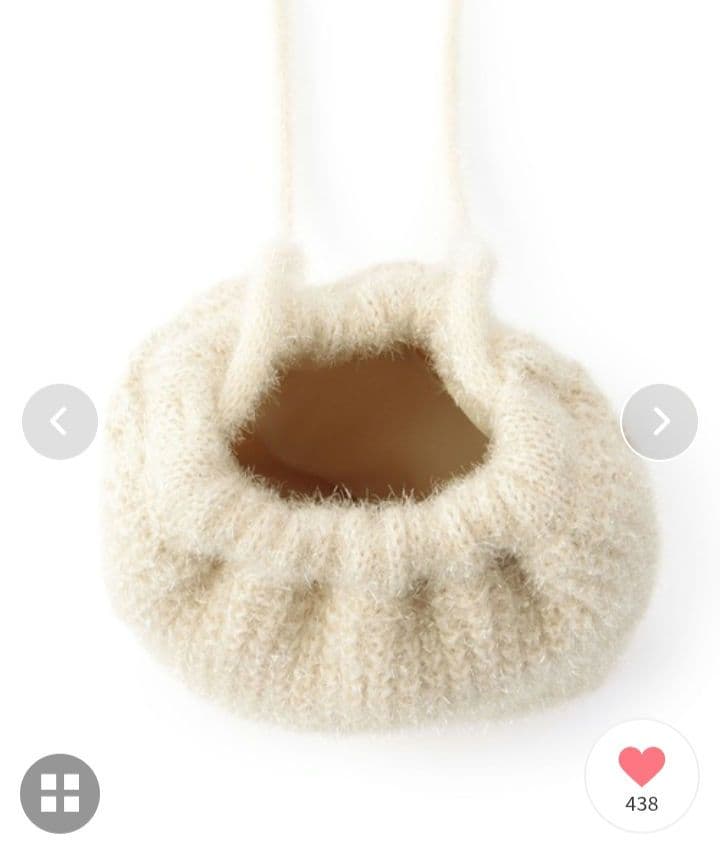Image resolution: width=720 pixels, height=851 pixels.
Task: Like this product with the heart
Action: 641,767
